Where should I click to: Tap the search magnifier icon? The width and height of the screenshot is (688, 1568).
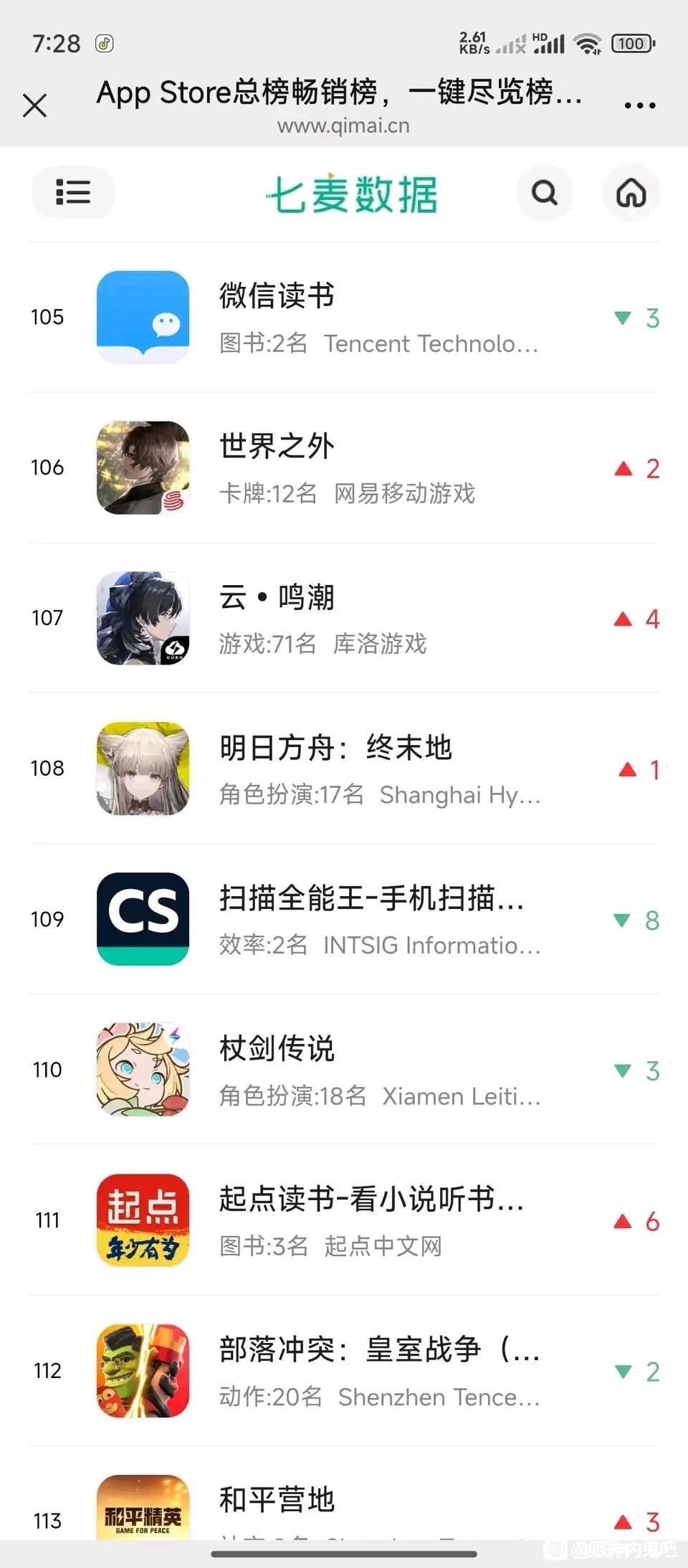tap(545, 192)
